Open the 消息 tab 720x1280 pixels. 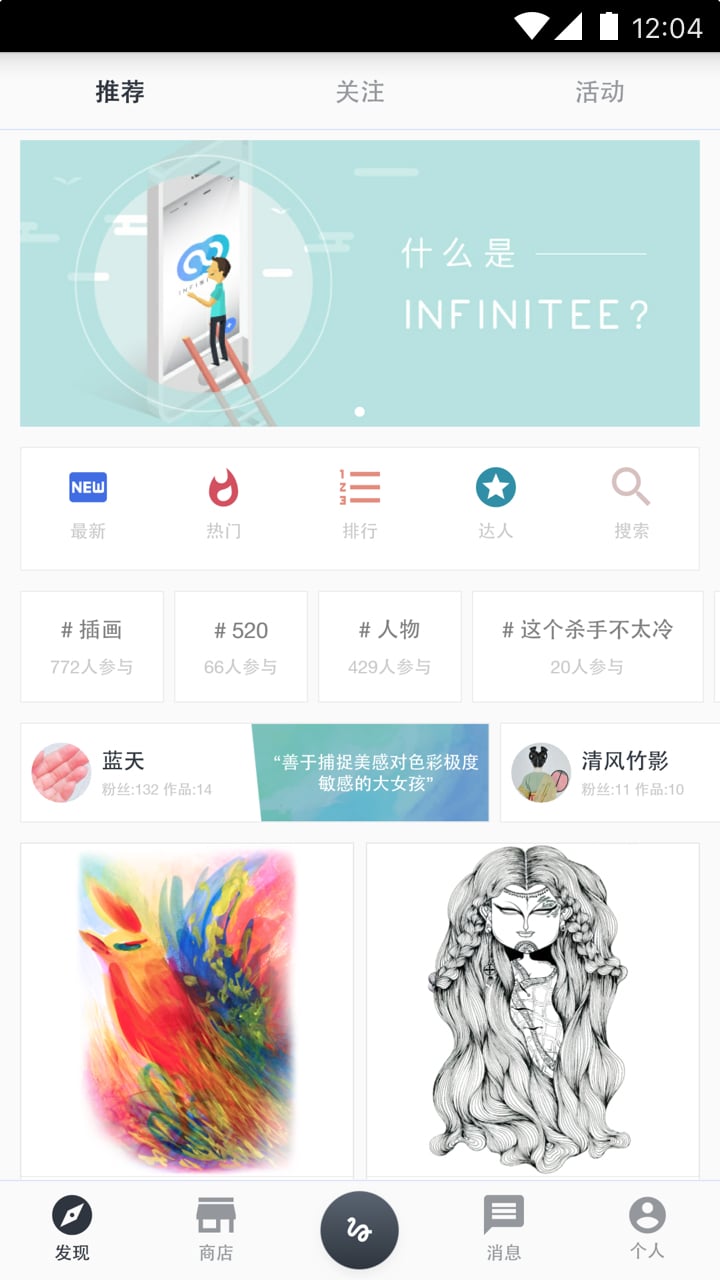(x=504, y=1230)
